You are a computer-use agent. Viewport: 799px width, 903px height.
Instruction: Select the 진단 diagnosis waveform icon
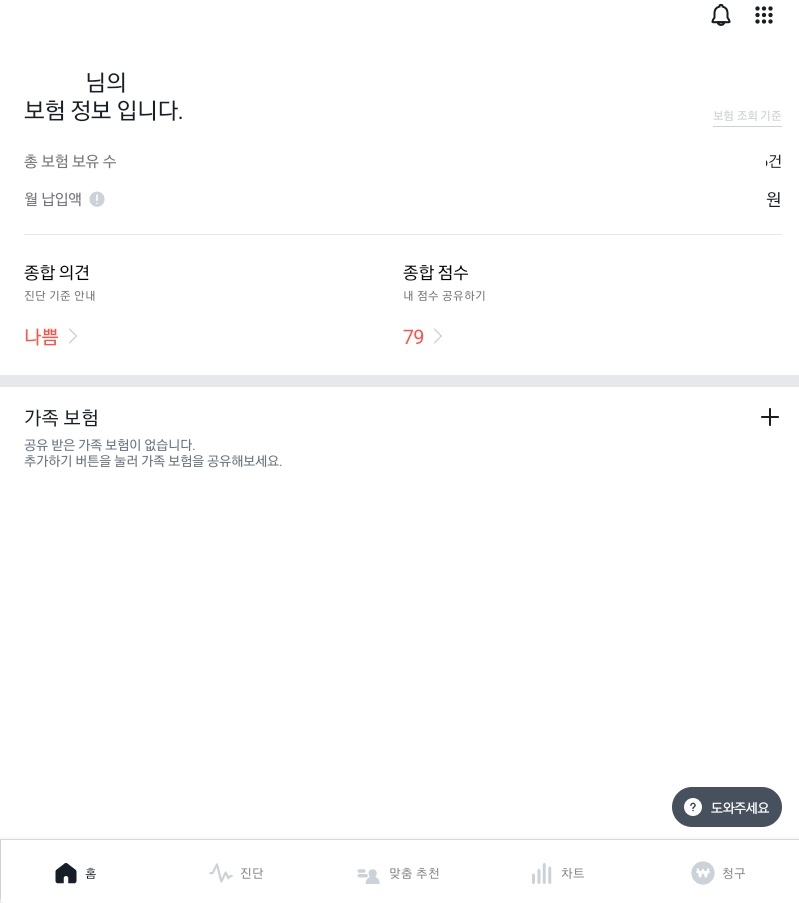(x=221, y=872)
